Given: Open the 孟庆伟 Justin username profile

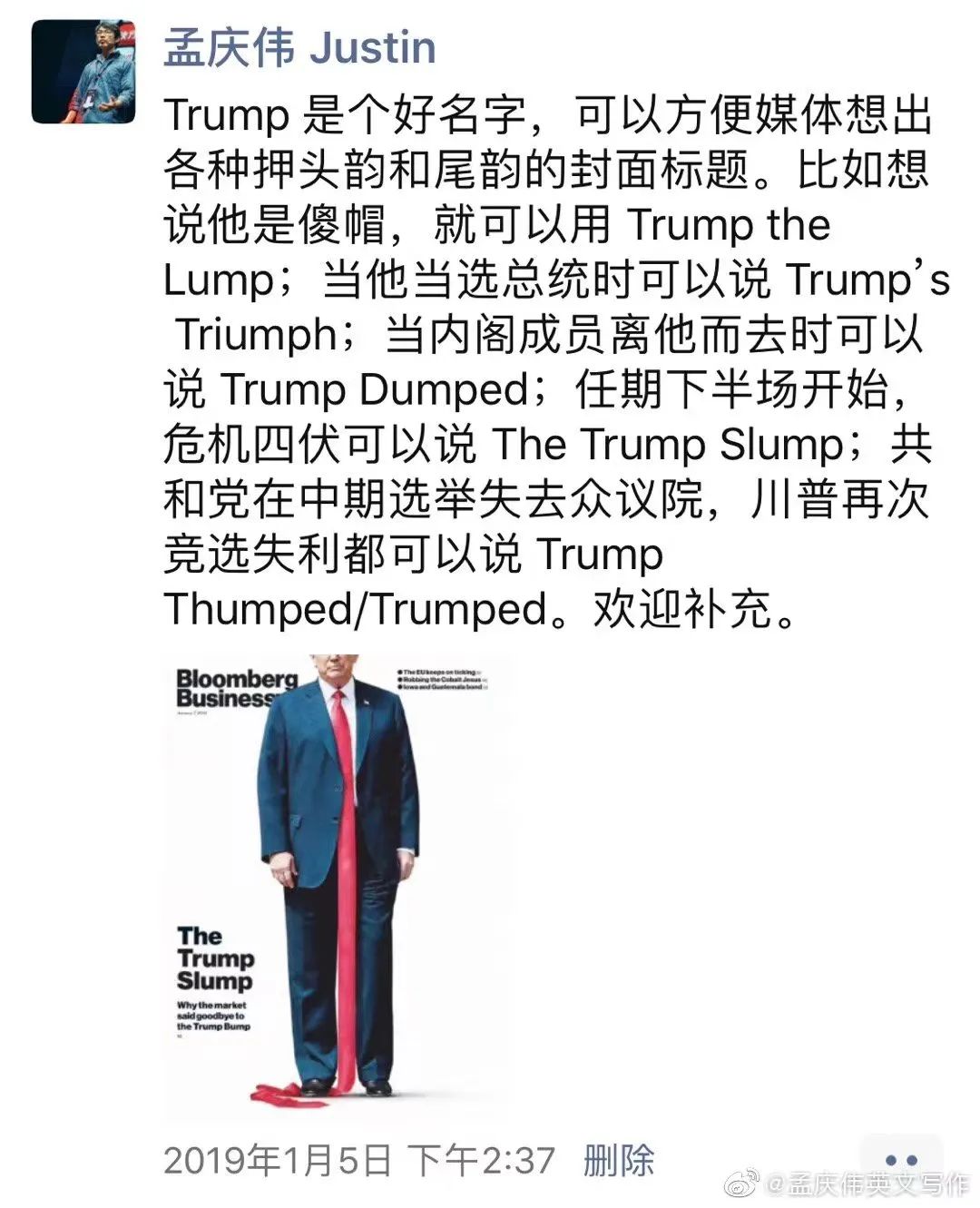Looking at the screenshot, I should pos(299,50).
